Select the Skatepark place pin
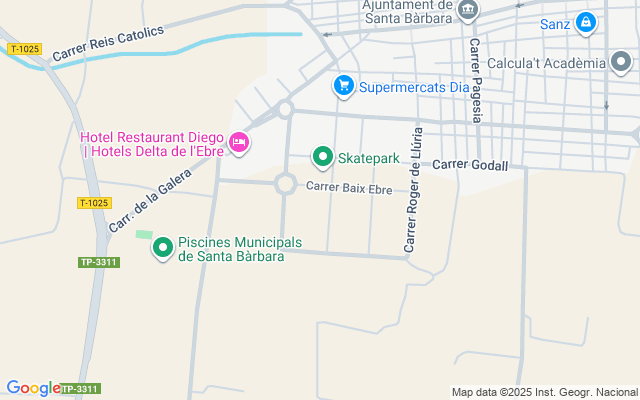The width and height of the screenshot is (640, 400). click(x=323, y=158)
